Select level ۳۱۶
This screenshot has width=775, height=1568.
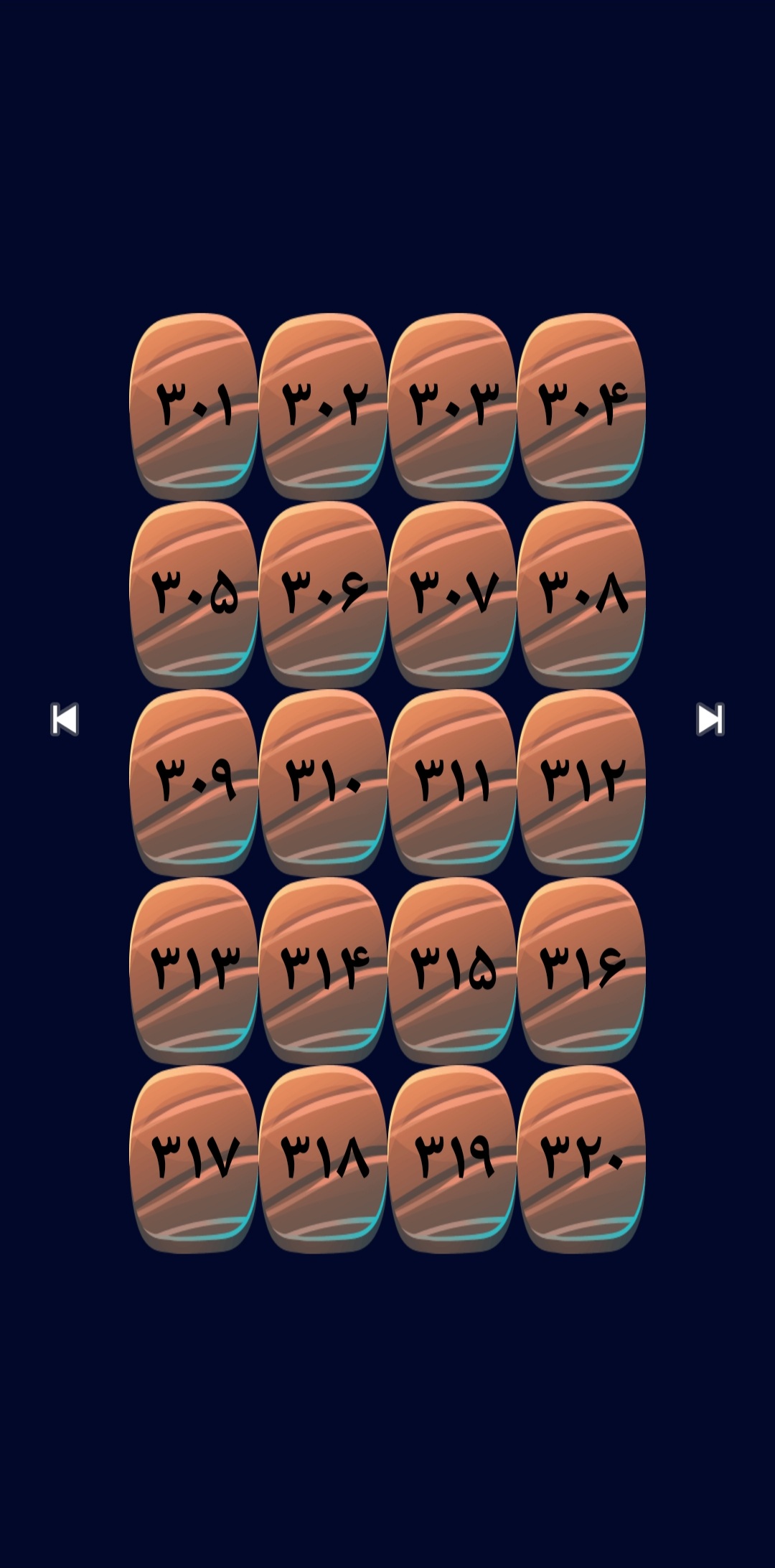581,970
